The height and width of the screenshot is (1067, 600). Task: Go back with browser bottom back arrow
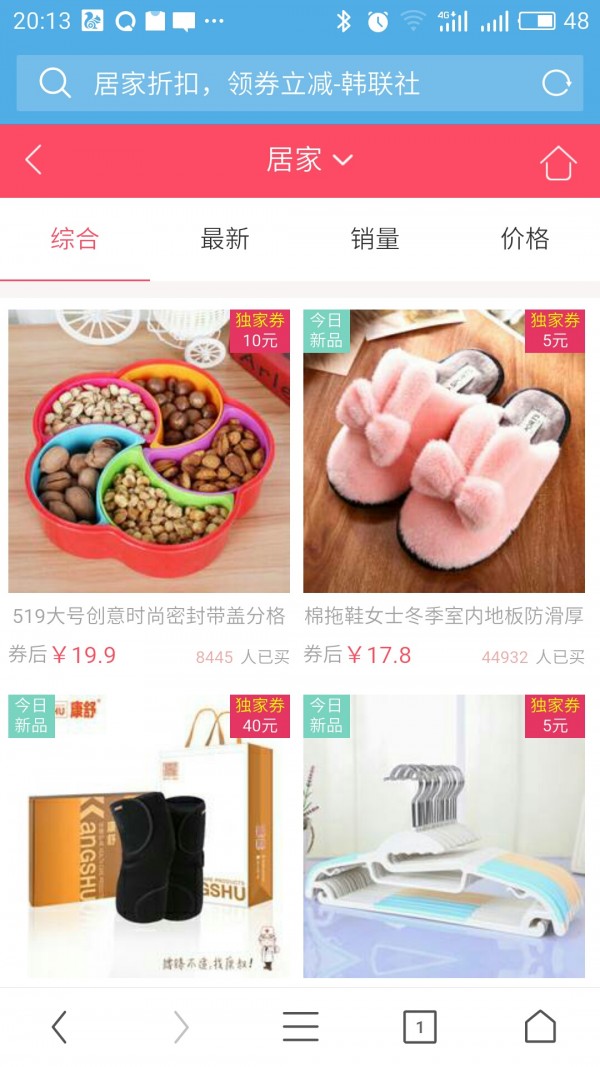pyautogui.click(x=59, y=1027)
